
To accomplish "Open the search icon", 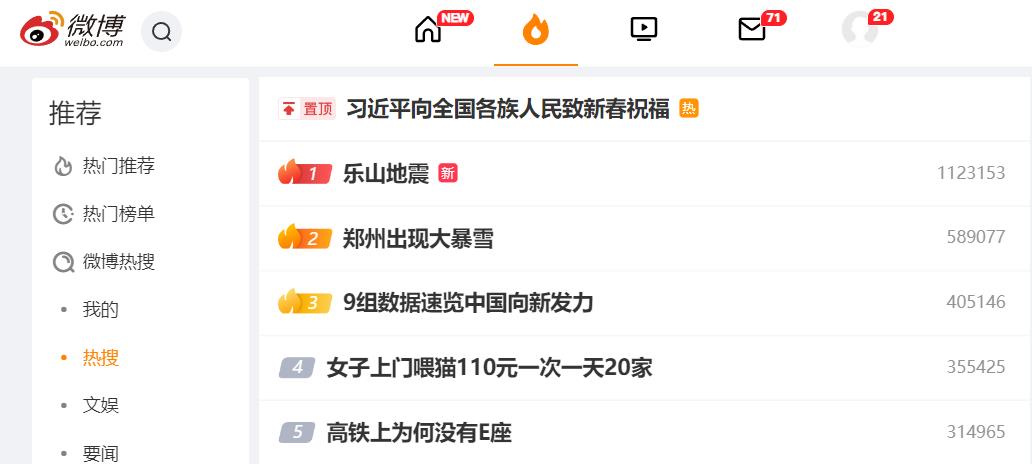I will 161,32.
